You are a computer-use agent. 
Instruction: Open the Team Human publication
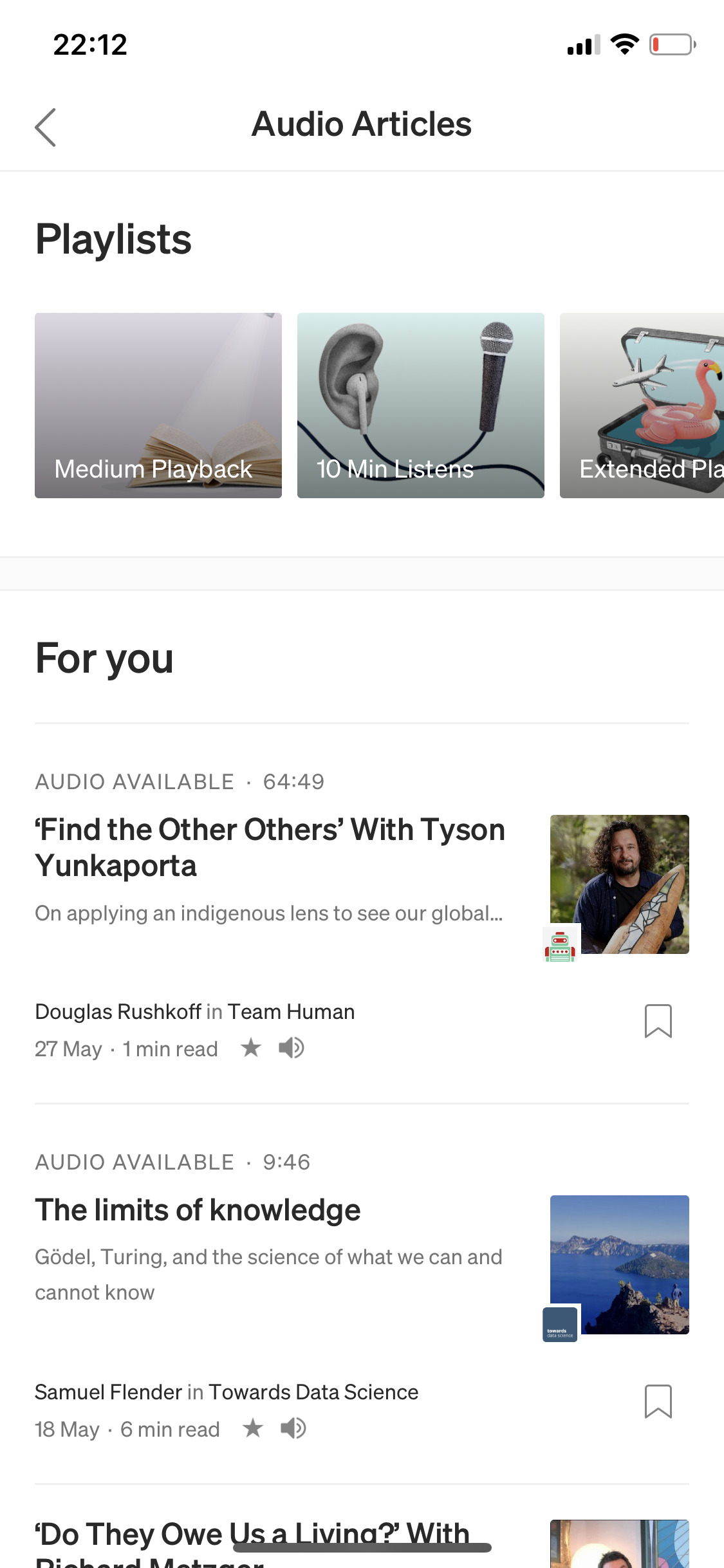pyautogui.click(x=290, y=1011)
